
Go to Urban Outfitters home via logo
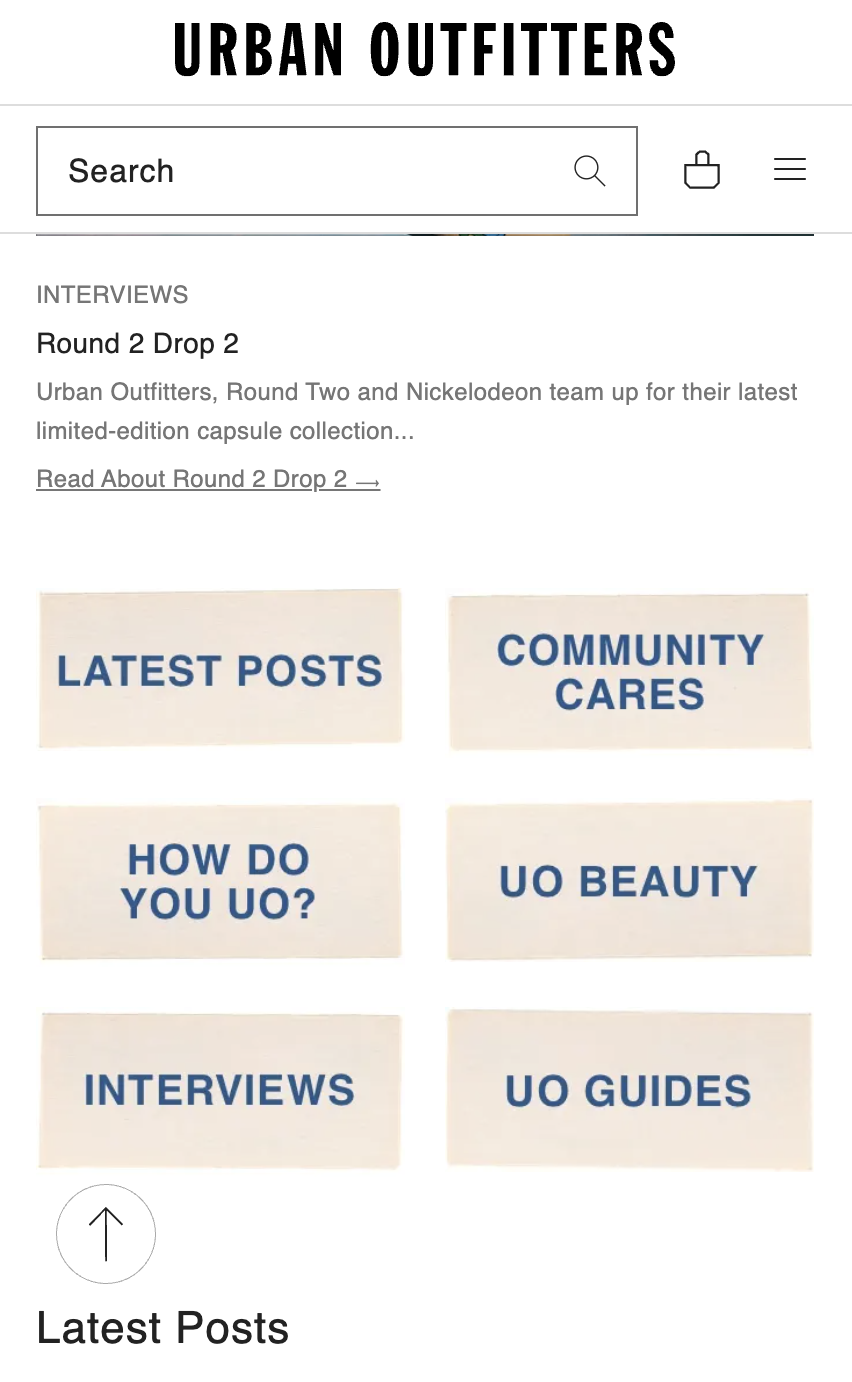pyautogui.click(x=425, y=50)
